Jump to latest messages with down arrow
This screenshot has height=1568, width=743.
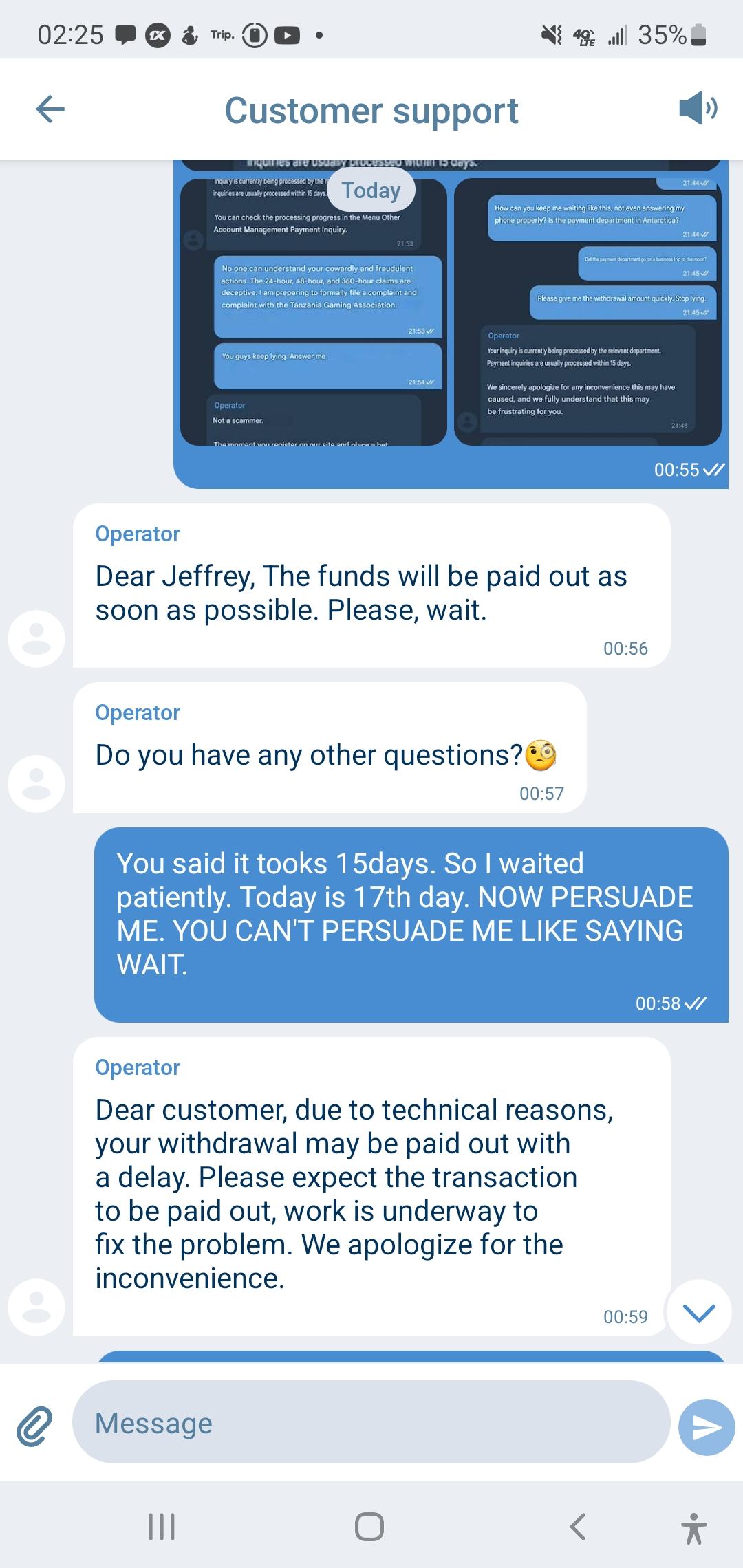click(700, 1312)
